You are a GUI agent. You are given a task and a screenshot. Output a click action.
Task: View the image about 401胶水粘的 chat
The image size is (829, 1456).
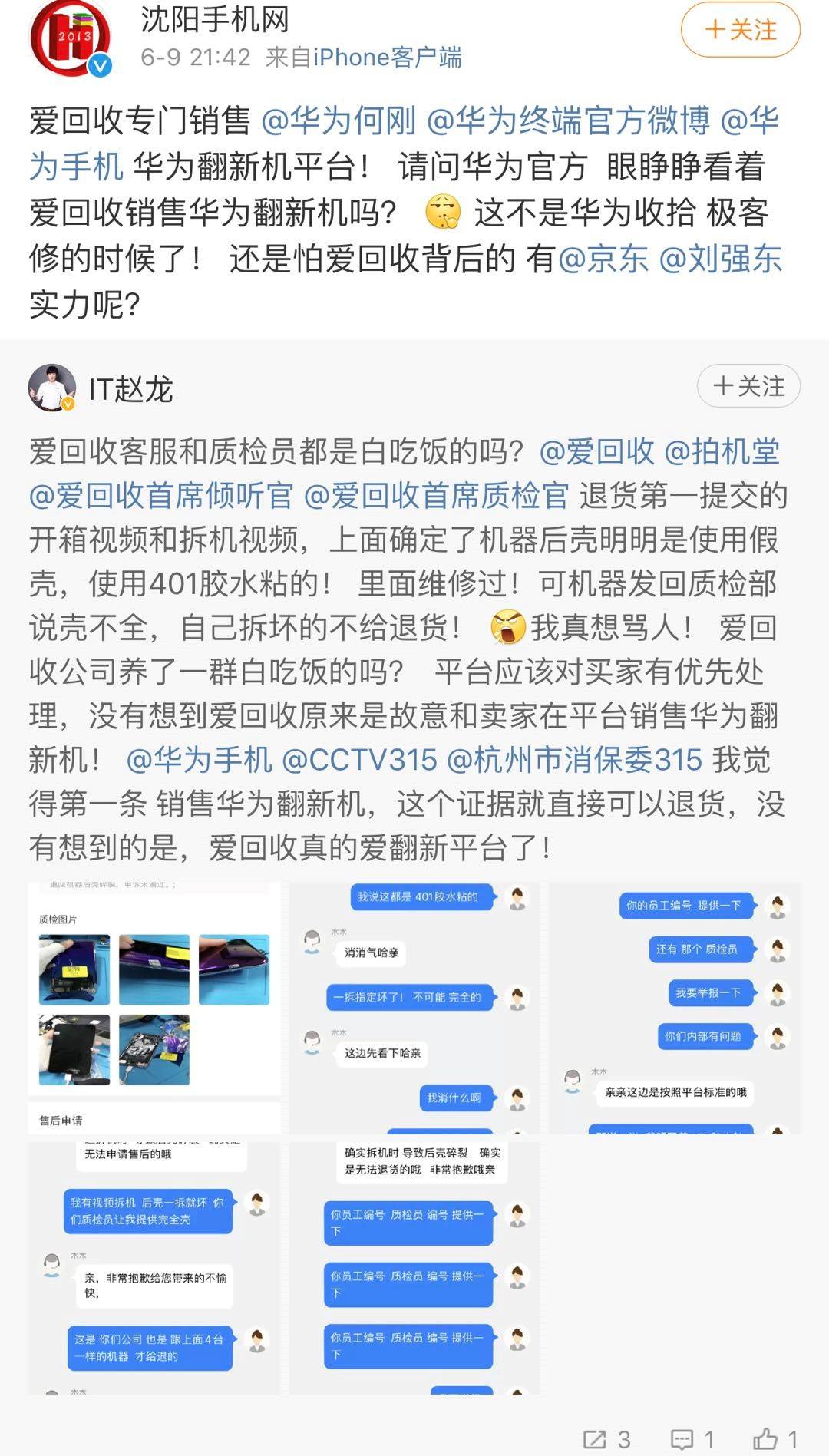tap(414, 1008)
